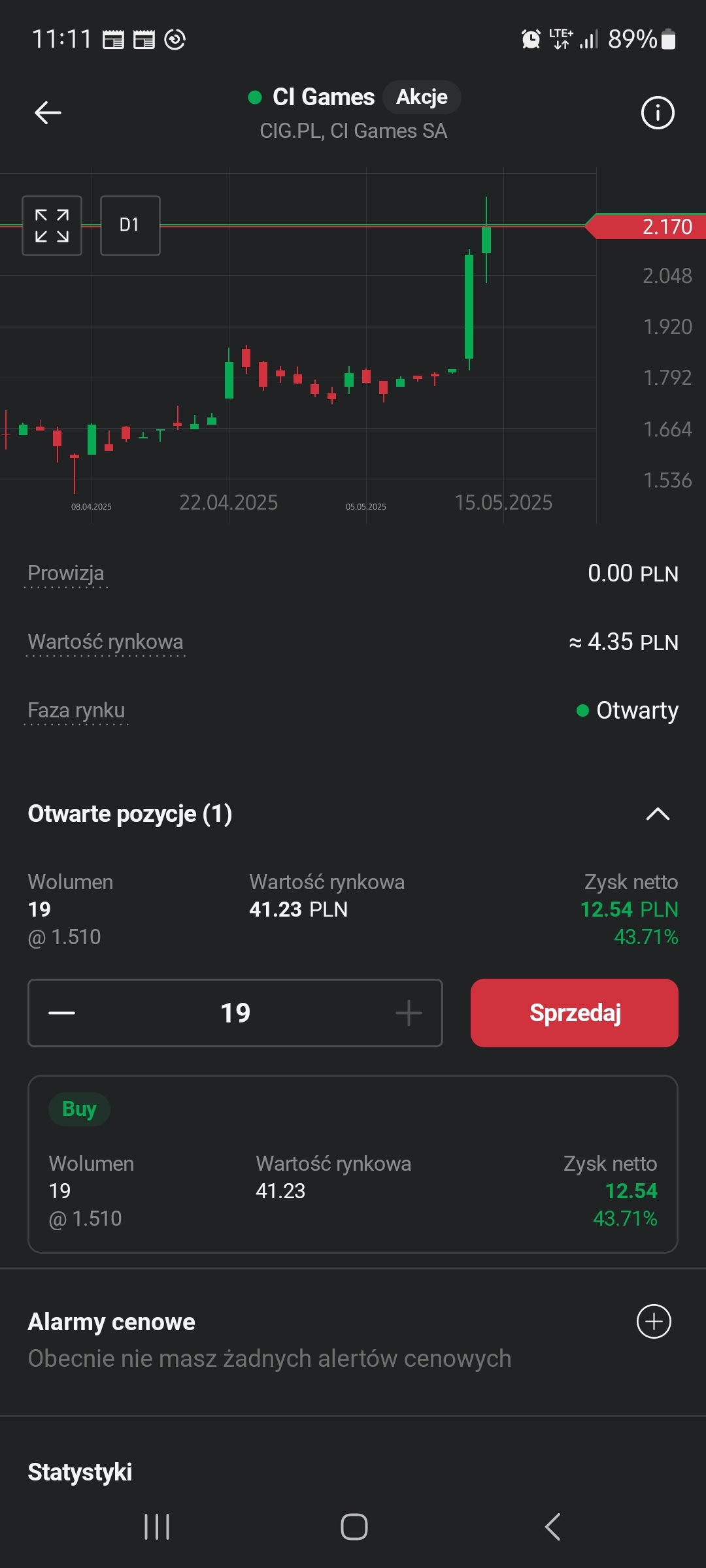706x1568 pixels.
Task: Increase volume with the plus button
Action: [409, 1013]
